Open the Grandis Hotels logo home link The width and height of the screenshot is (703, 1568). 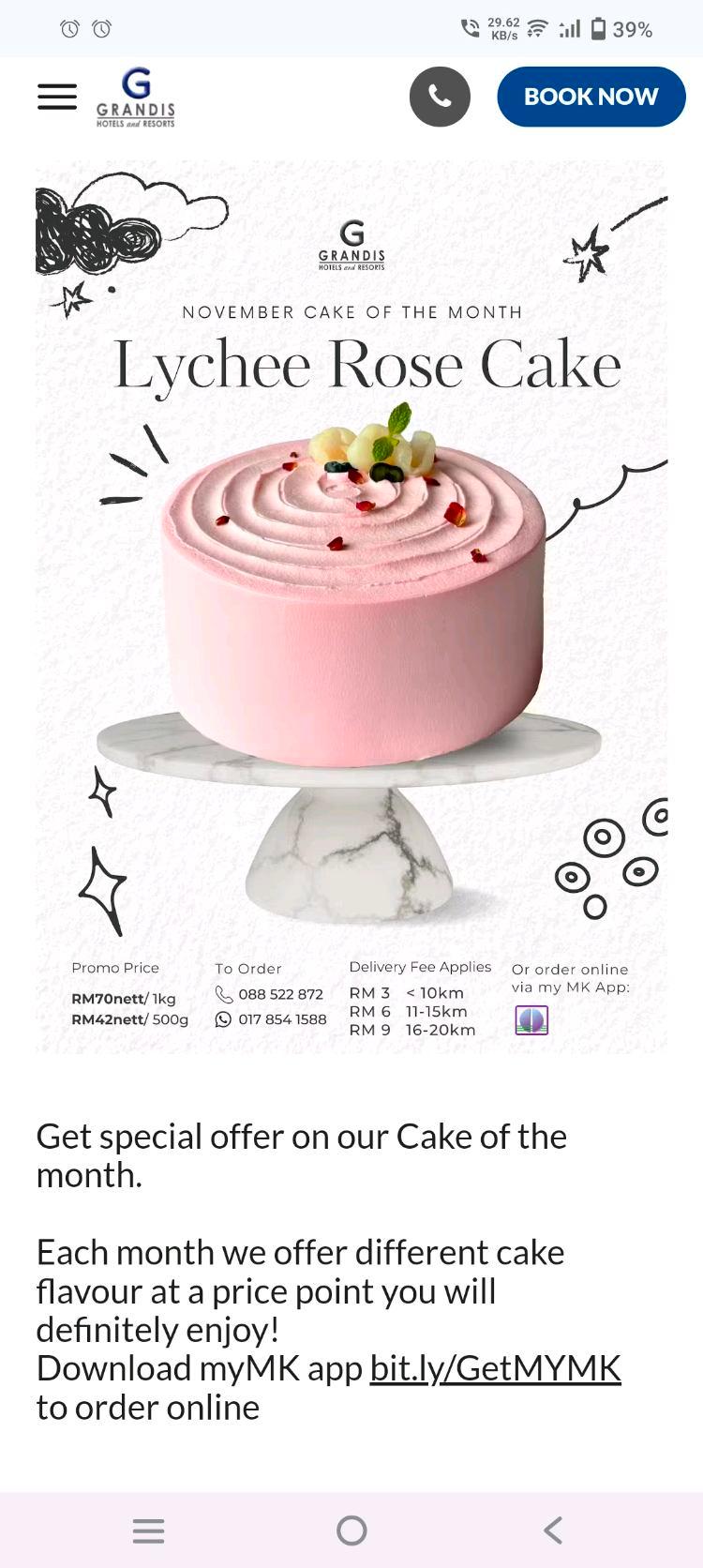click(x=136, y=97)
